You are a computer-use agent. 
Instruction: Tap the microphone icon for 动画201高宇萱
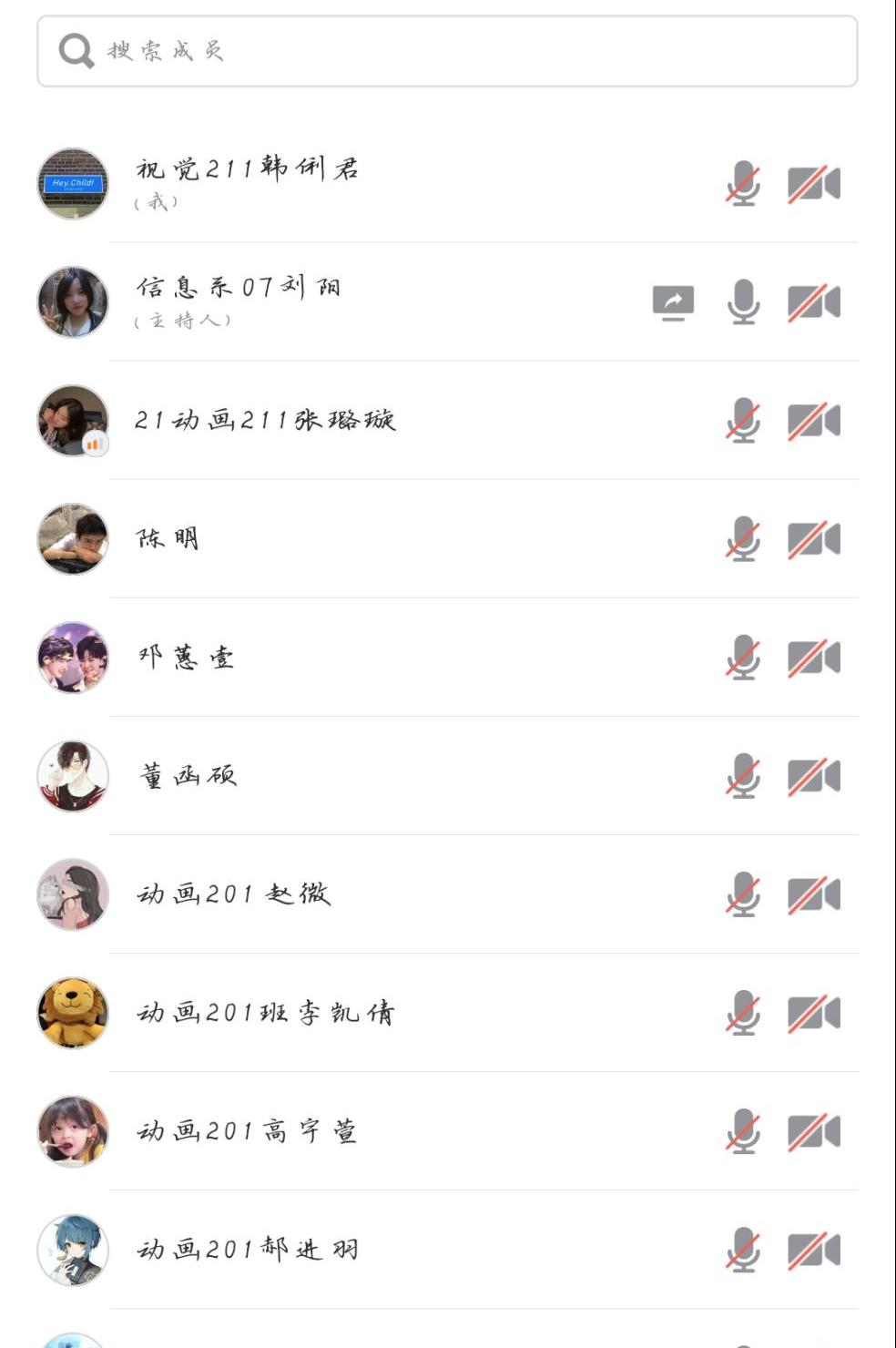click(743, 1131)
